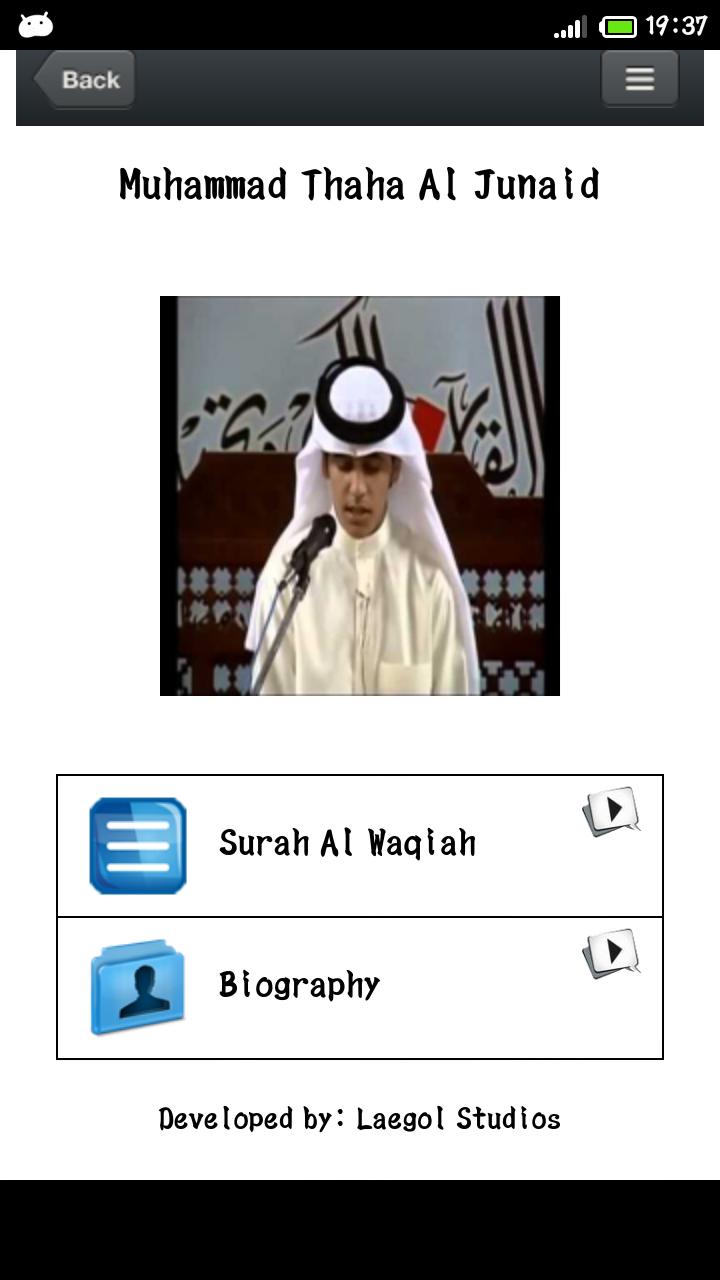The image size is (720, 1280).
Task: Open the Surah Al Waqiah row
Action: (359, 845)
